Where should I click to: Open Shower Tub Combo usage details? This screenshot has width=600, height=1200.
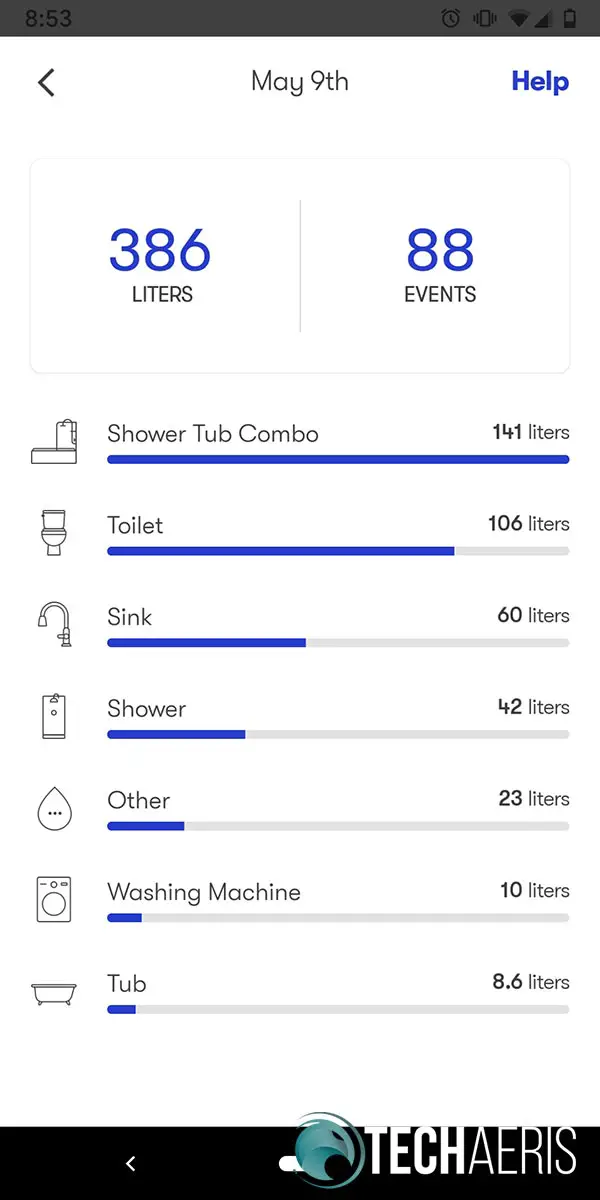300,443
